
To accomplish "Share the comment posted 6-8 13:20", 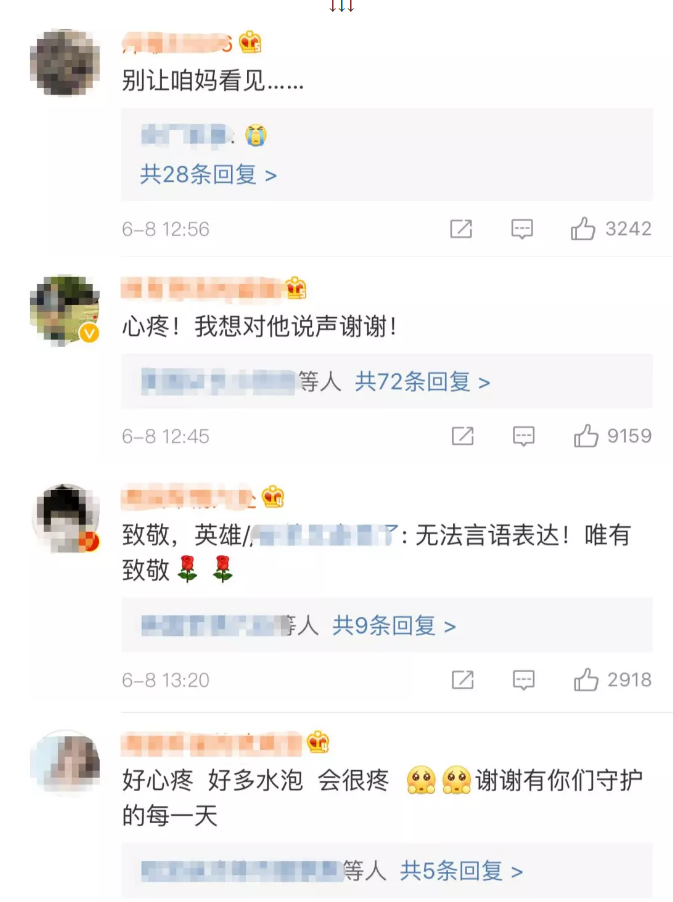I will 462,680.
